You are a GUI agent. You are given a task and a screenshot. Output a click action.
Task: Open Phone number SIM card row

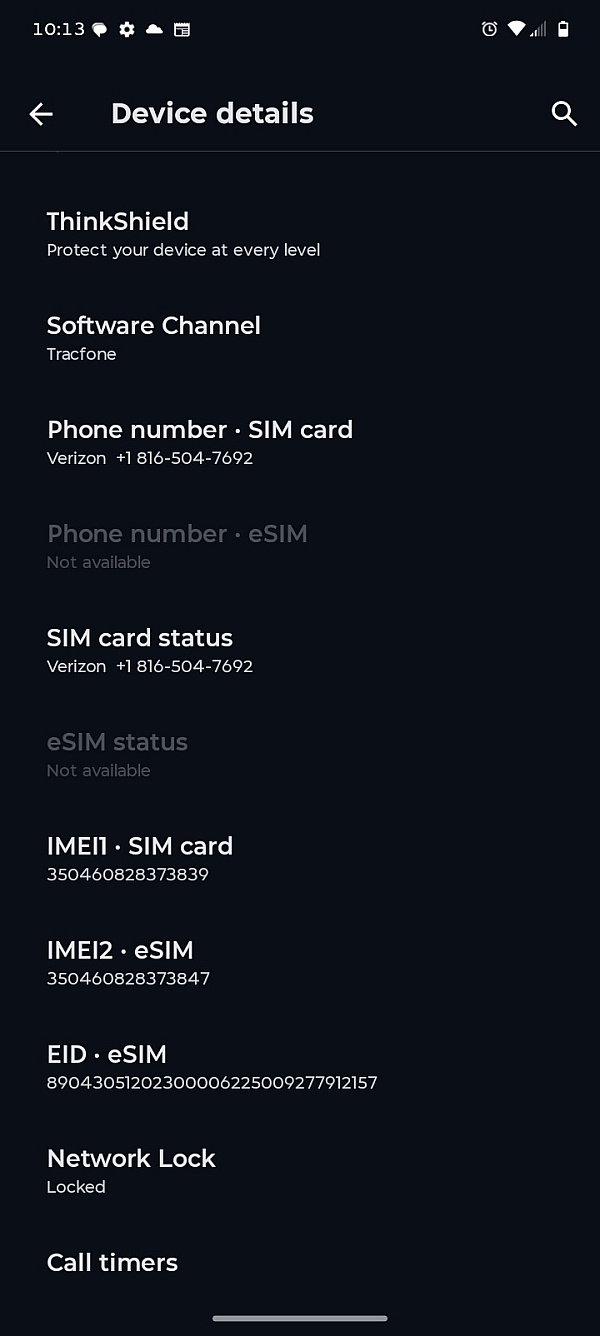click(200, 442)
